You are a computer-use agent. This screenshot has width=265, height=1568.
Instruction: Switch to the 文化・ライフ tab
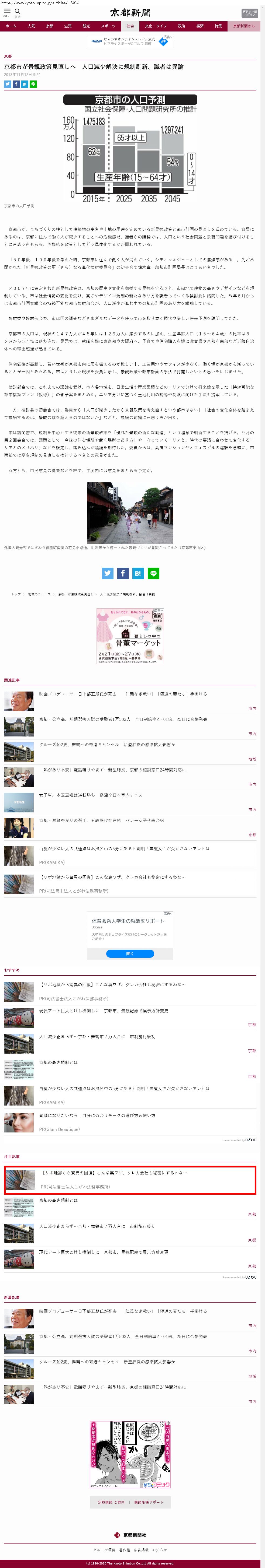[155, 26]
